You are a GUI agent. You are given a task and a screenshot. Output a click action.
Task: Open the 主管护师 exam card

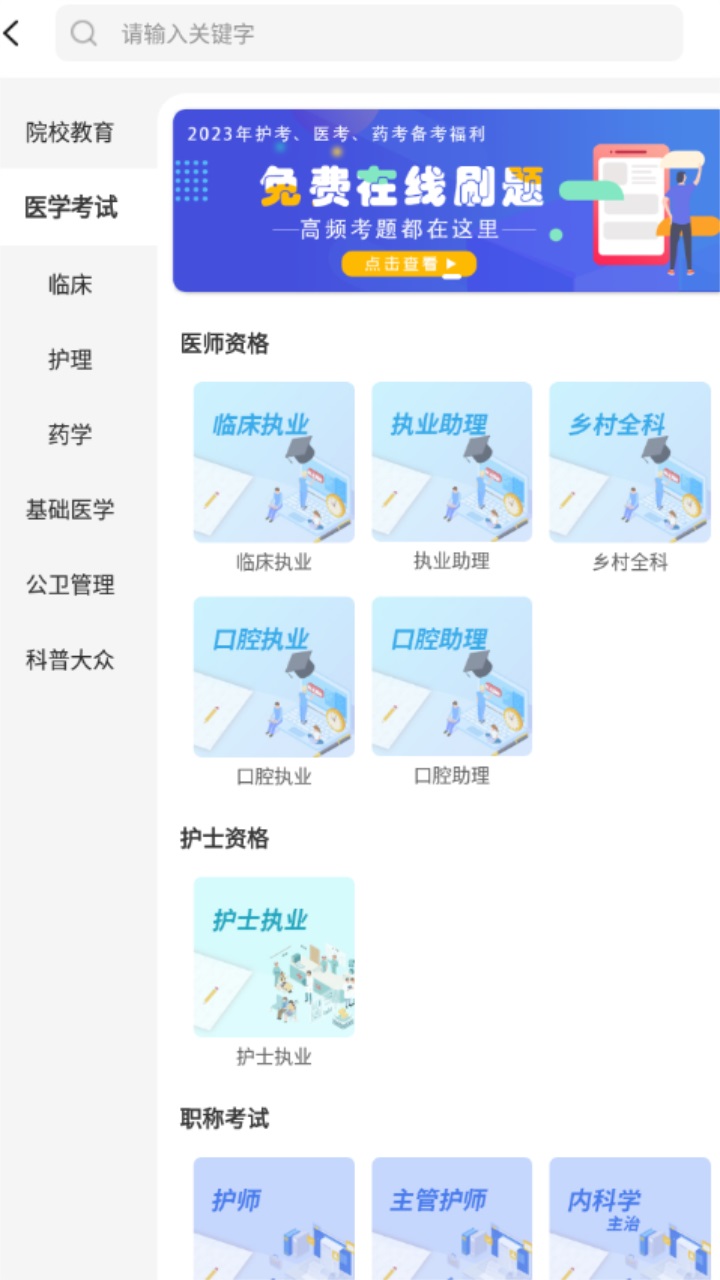pyautogui.click(x=452, y=1218)
